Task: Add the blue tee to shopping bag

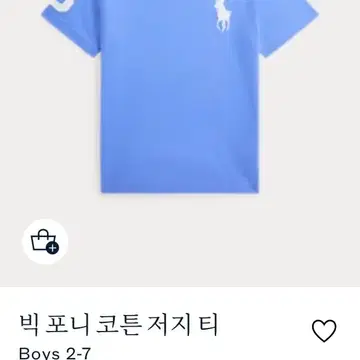Action: pyautogui.click(x=45, y=242)
